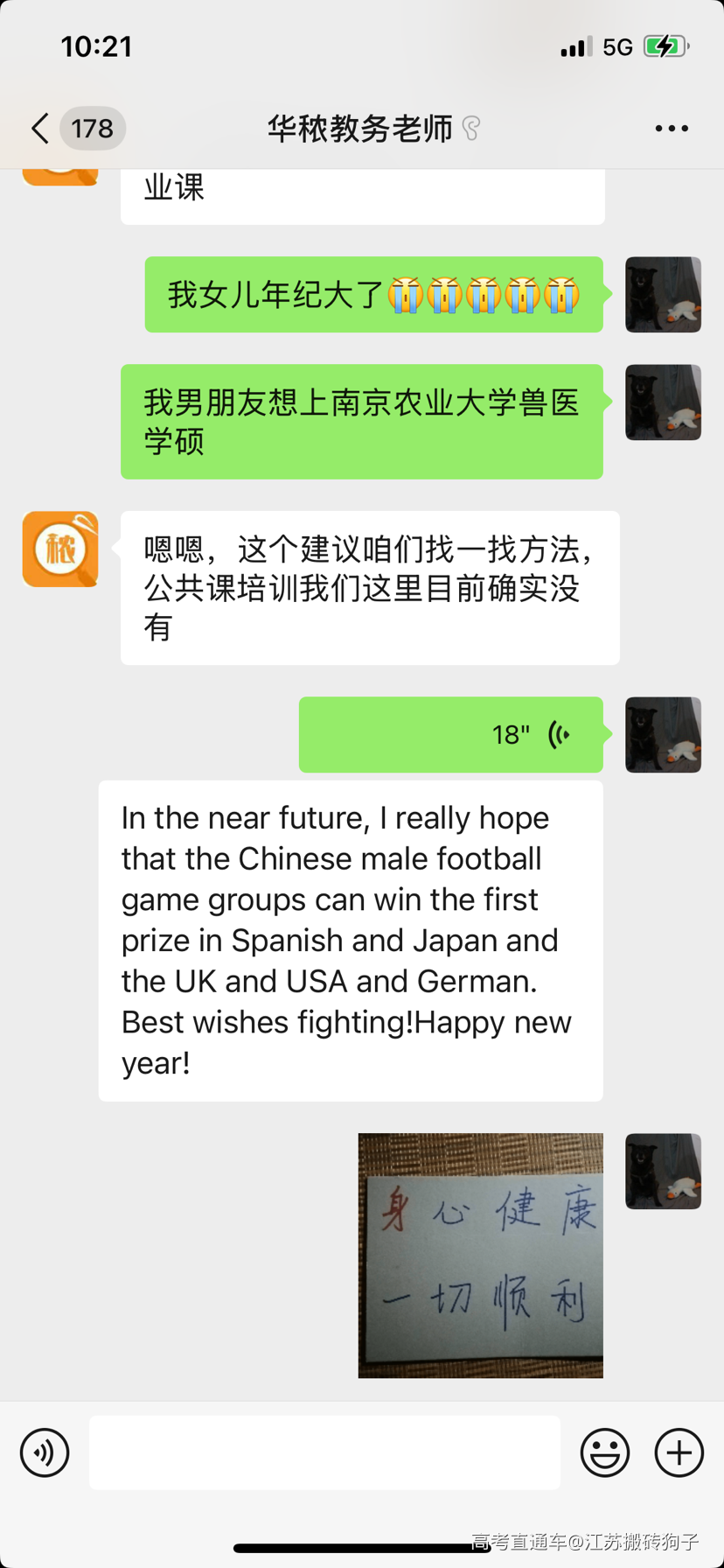This screenshot has height=1568, width=724.
Task: View the 华秾 teacher's orange avatar profile
Action: (x=60, y=549)
